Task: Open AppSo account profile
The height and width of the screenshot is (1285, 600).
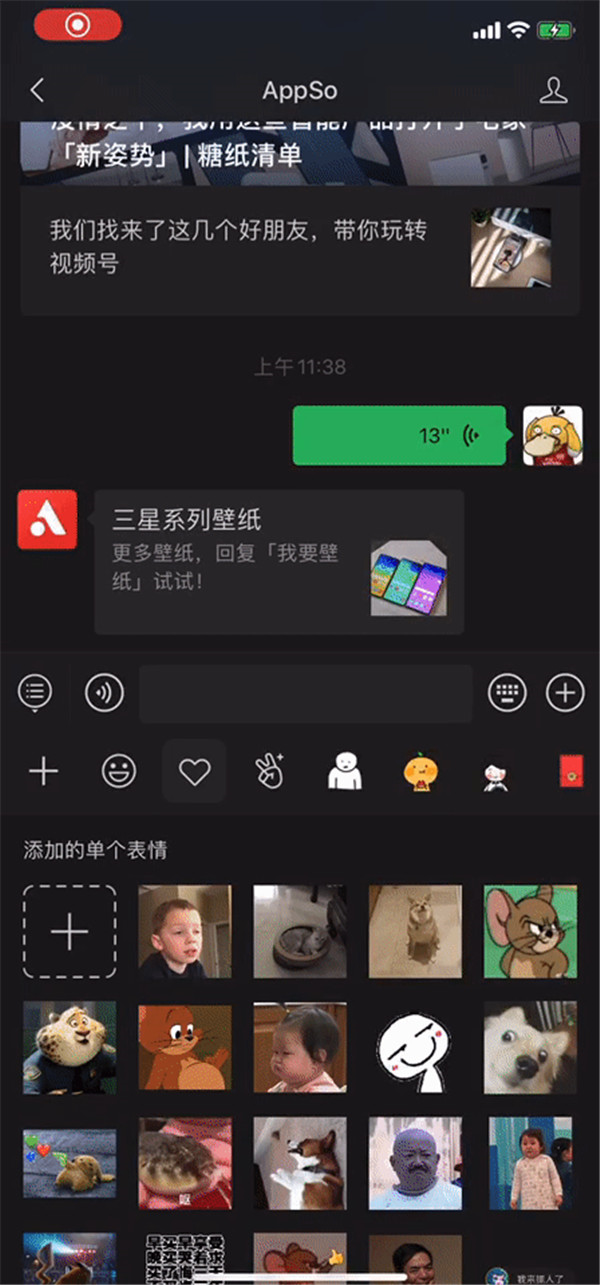Action: coord(553,91)
